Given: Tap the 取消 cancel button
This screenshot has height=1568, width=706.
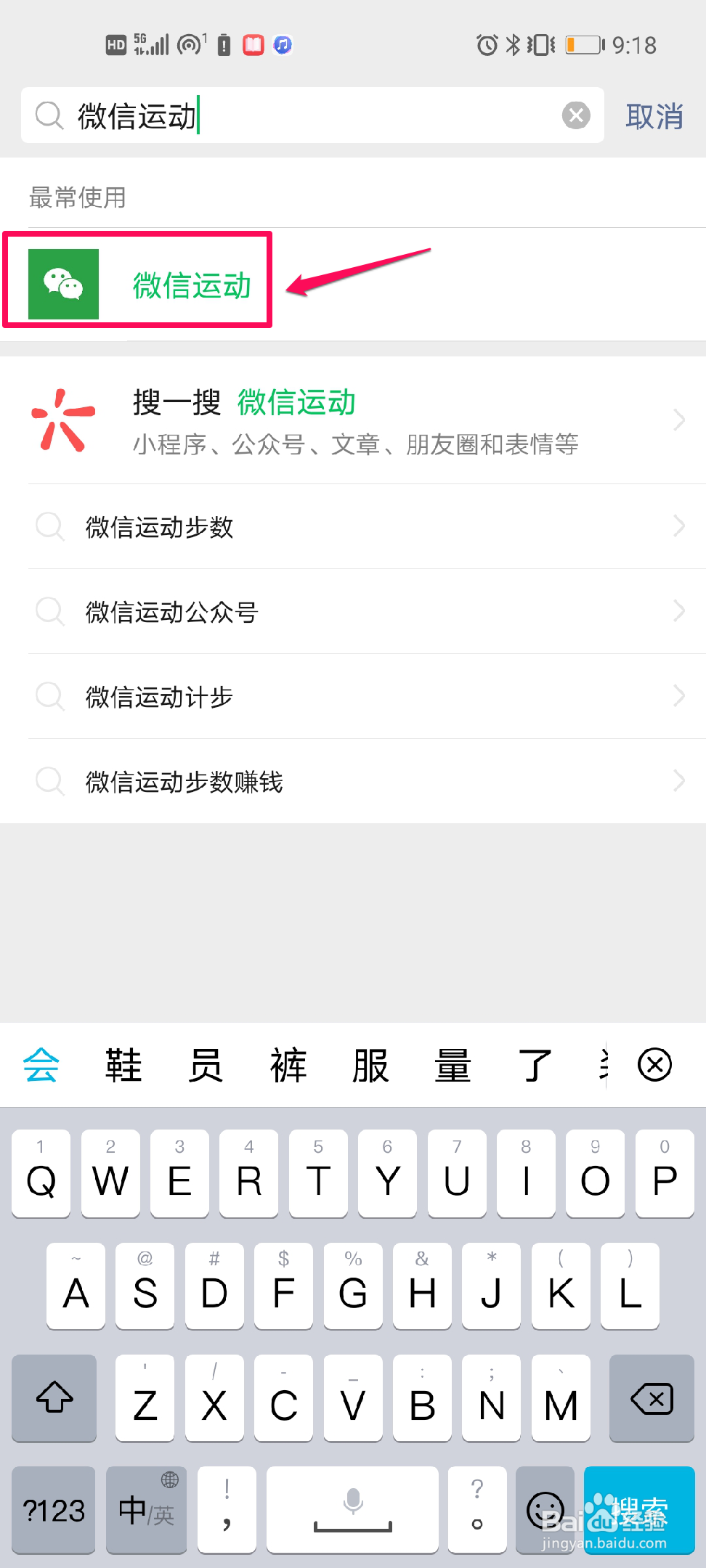Looking at the screenshot, I should tap(653, 116).
